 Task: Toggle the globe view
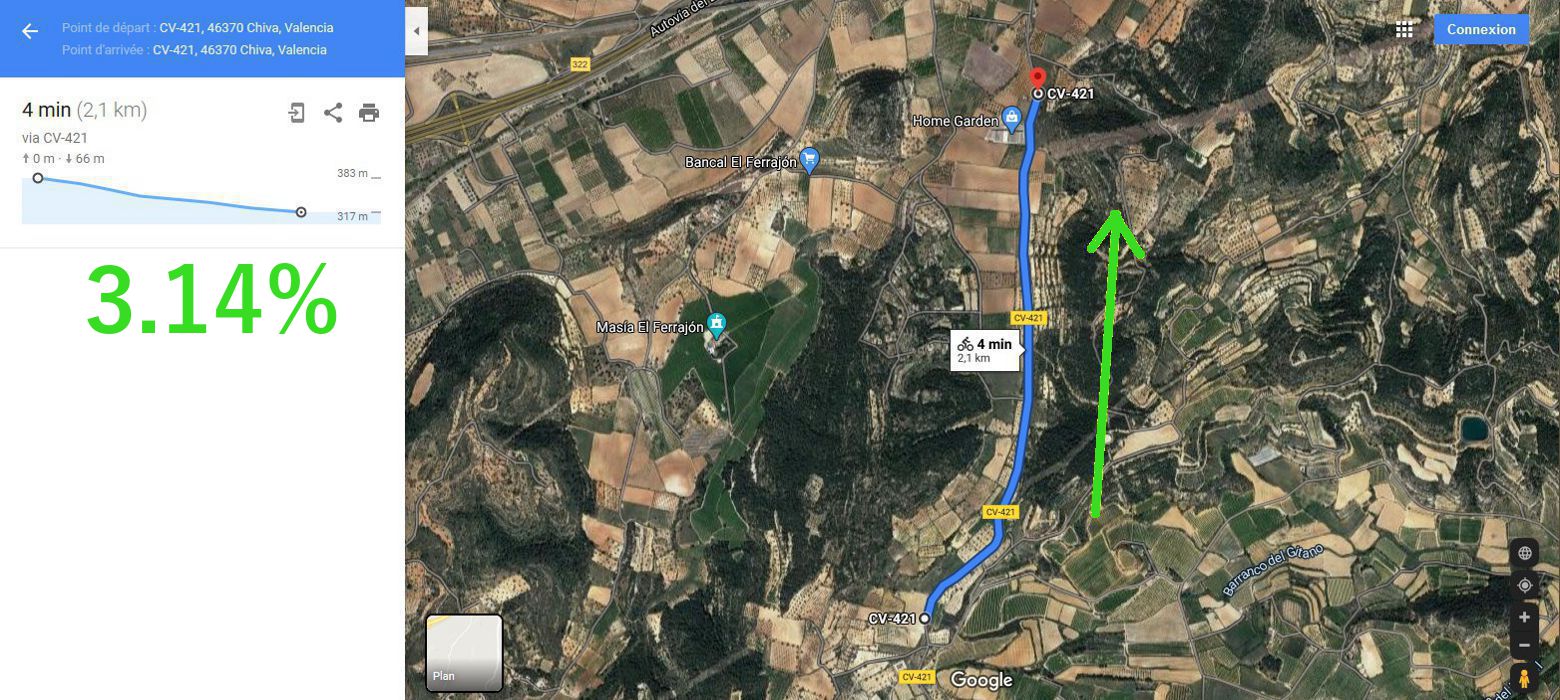tap(1524, 553)
